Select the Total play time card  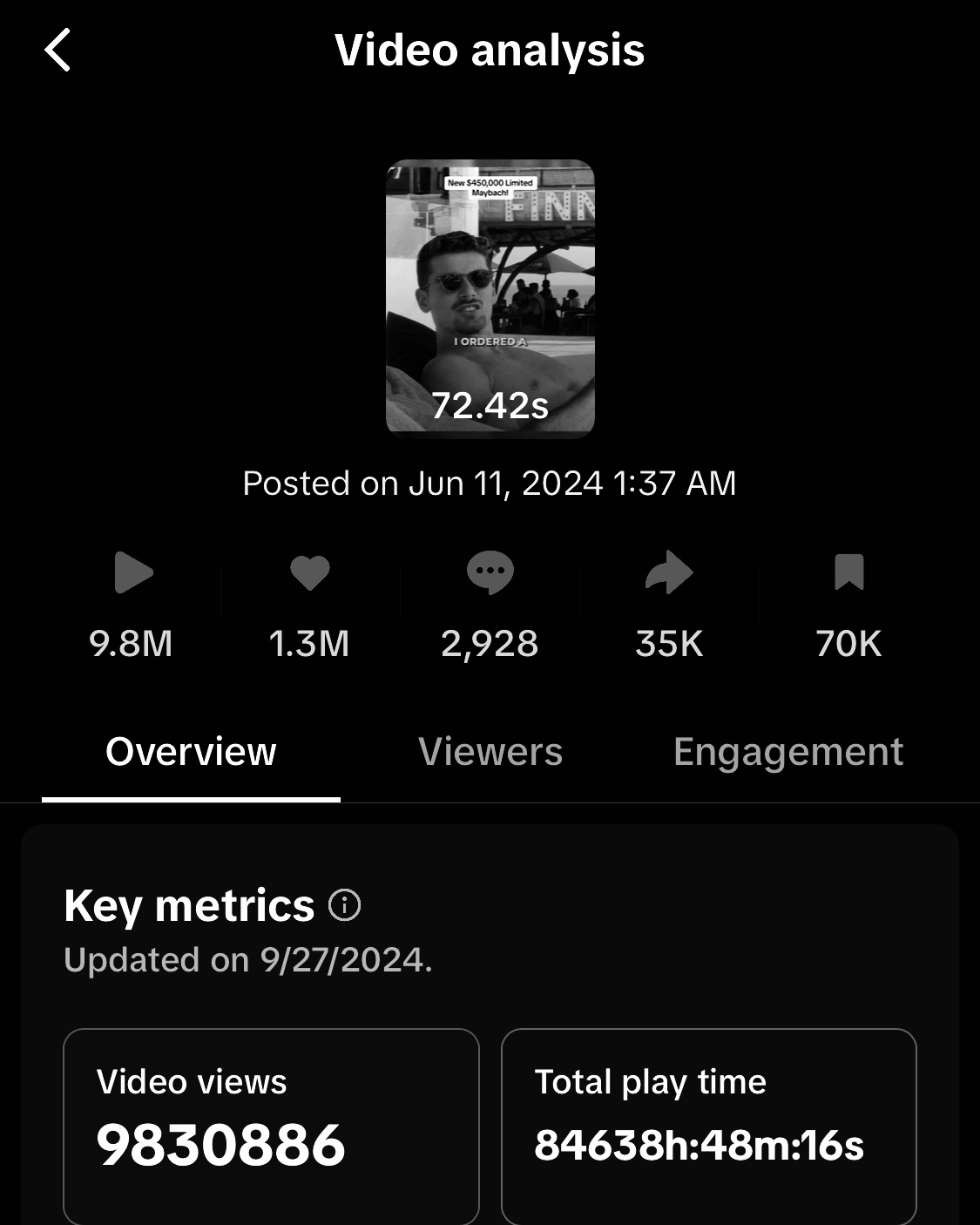pyautogui.click(x=708, y=1124)
